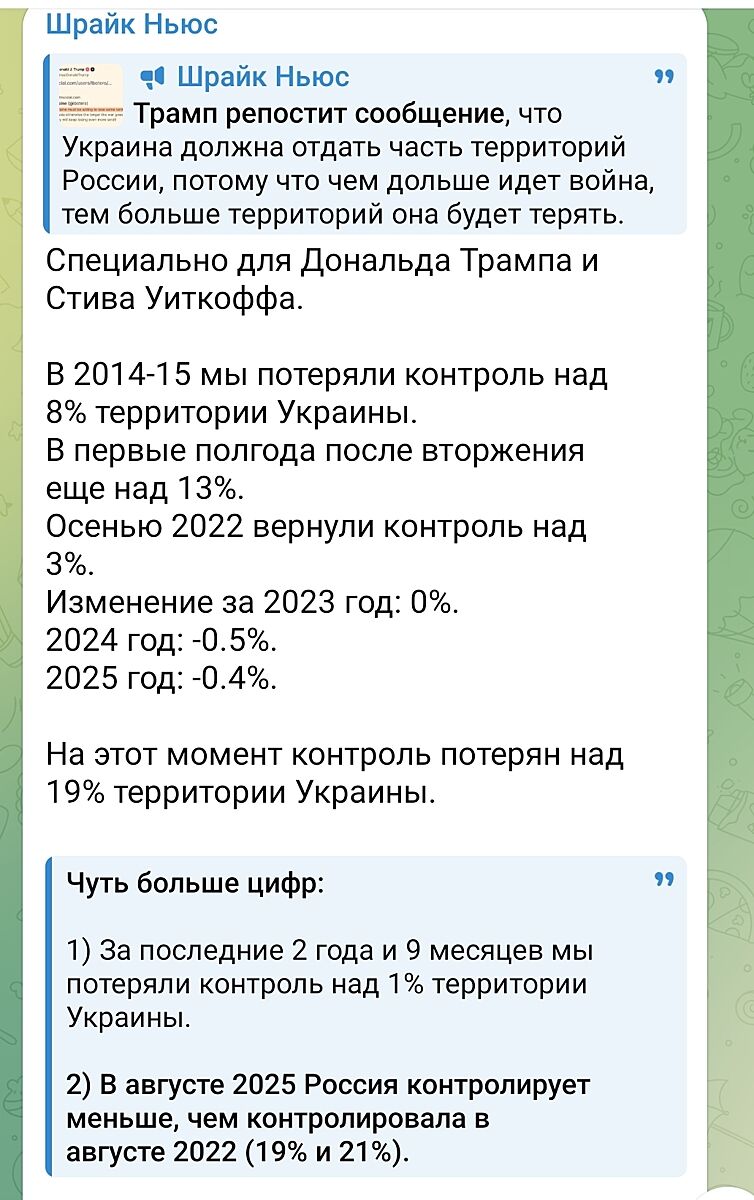The height and width of the screenshot is (1200, 754).
Task: Open the Шрайк Ньюс channel name header
Action: tap(132, 23)
